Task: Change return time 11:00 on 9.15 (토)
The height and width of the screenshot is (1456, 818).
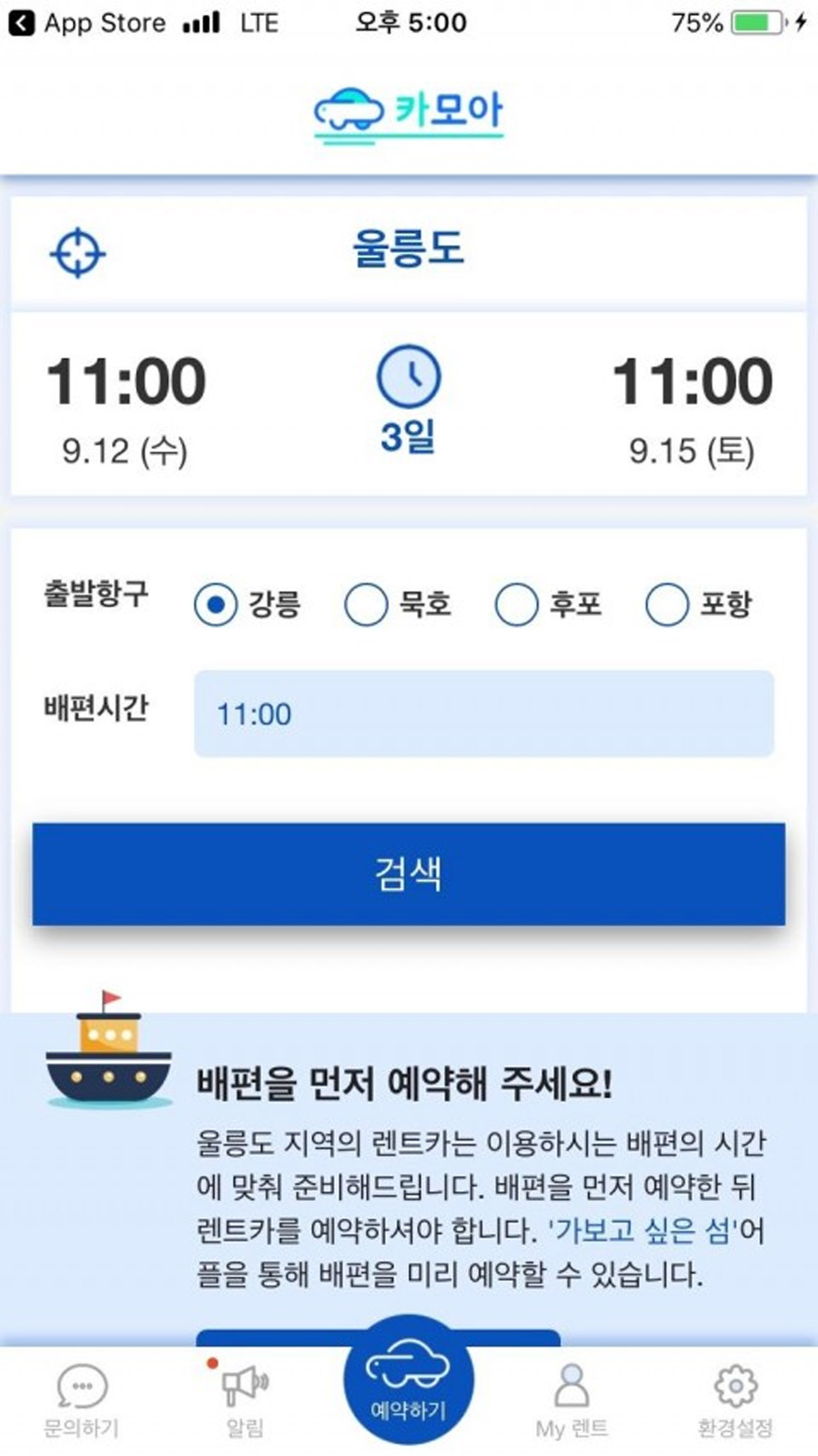Action: pos(692,411)
